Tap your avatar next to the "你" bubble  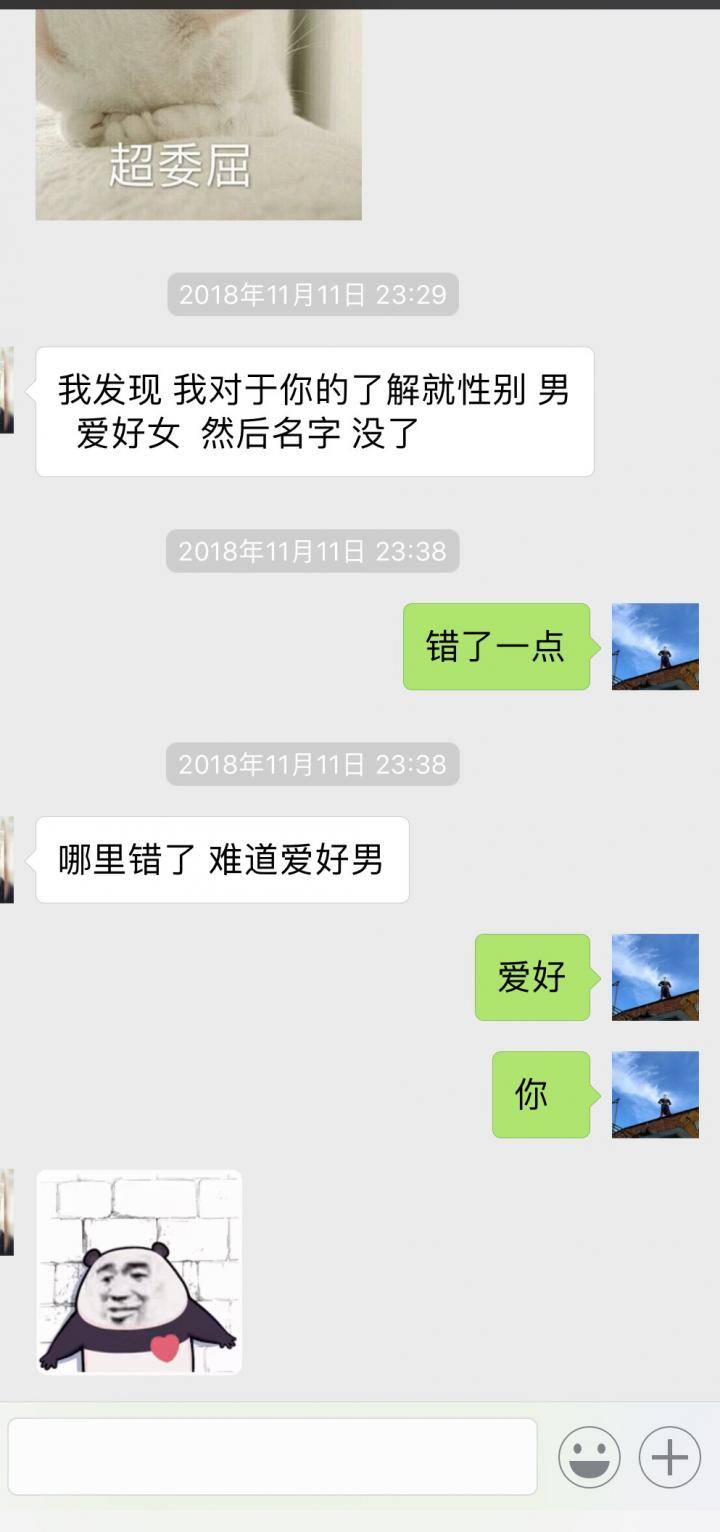pos(654,1095)
